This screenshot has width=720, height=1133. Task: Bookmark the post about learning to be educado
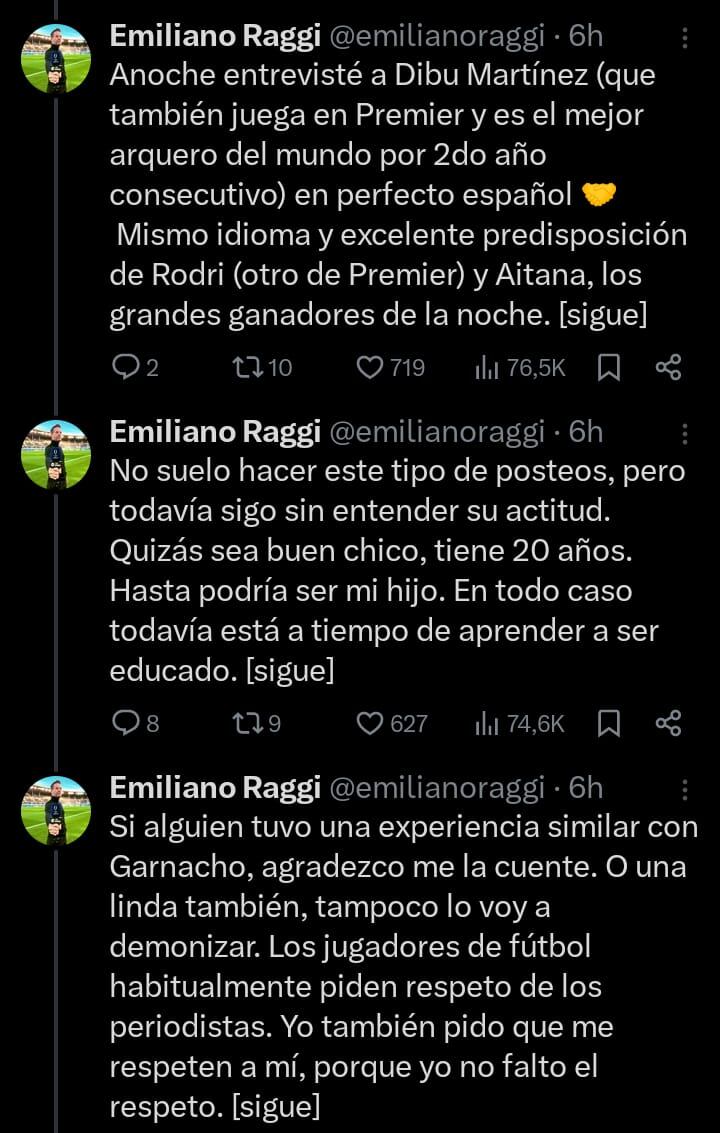(608, 722)
